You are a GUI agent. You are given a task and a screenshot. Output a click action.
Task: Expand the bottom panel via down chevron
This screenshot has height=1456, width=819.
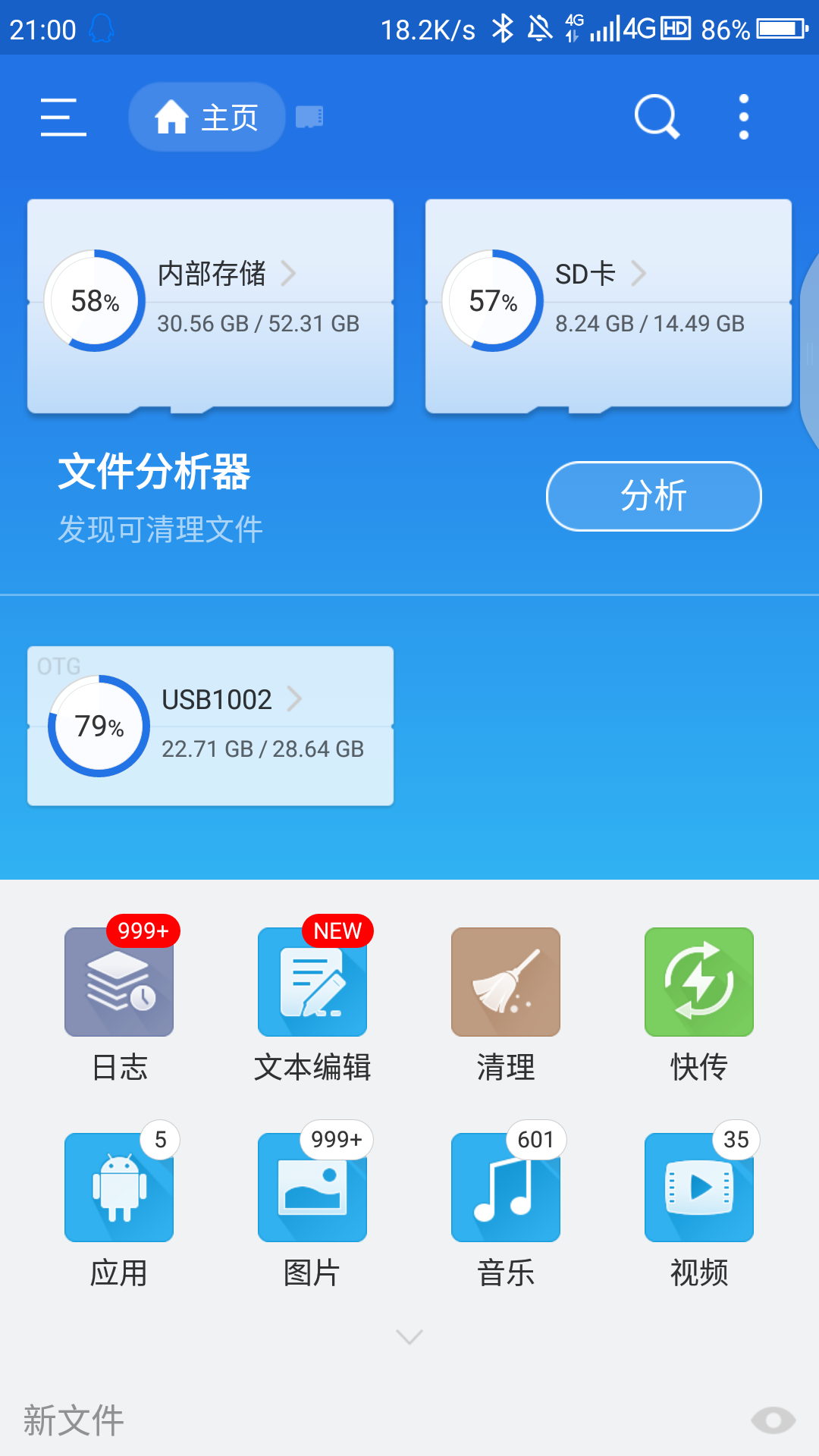(409, 1337)
